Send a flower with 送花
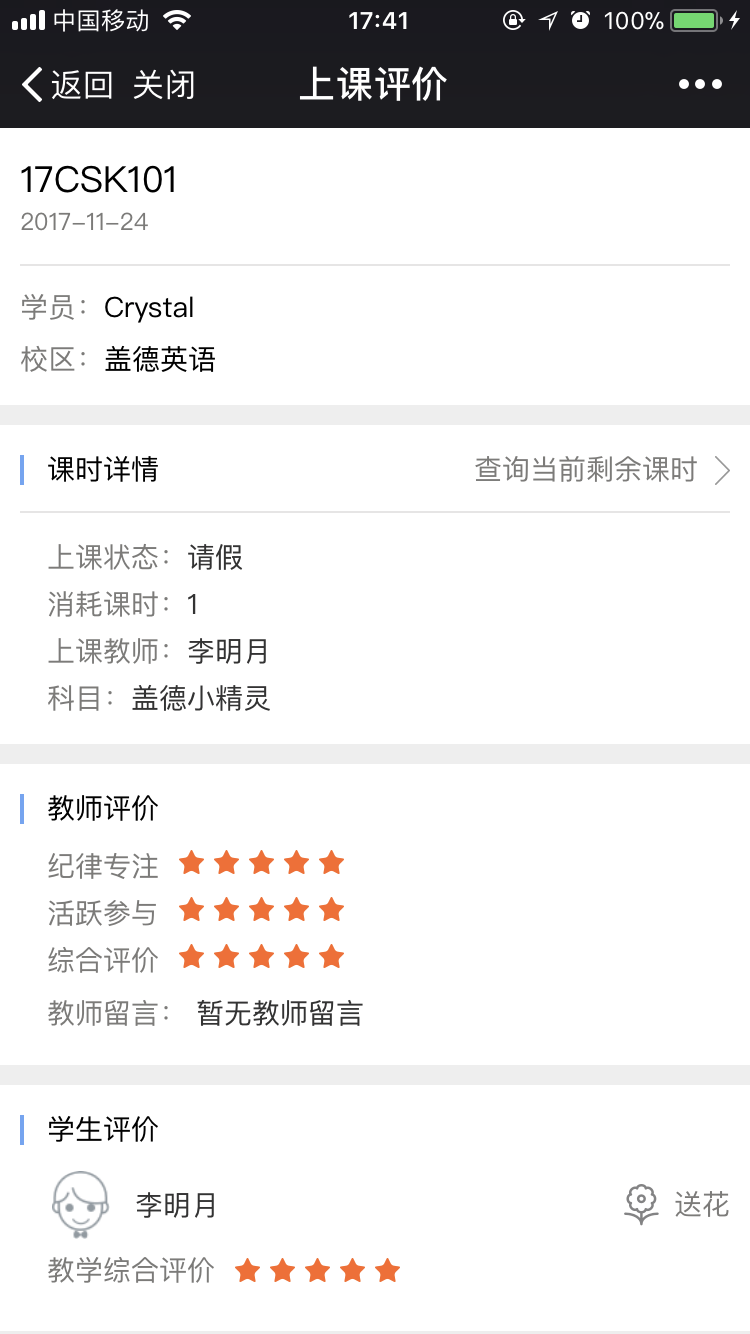Screen dimensions: 750x1334 pyautogui.click(x=677, y=1204)
